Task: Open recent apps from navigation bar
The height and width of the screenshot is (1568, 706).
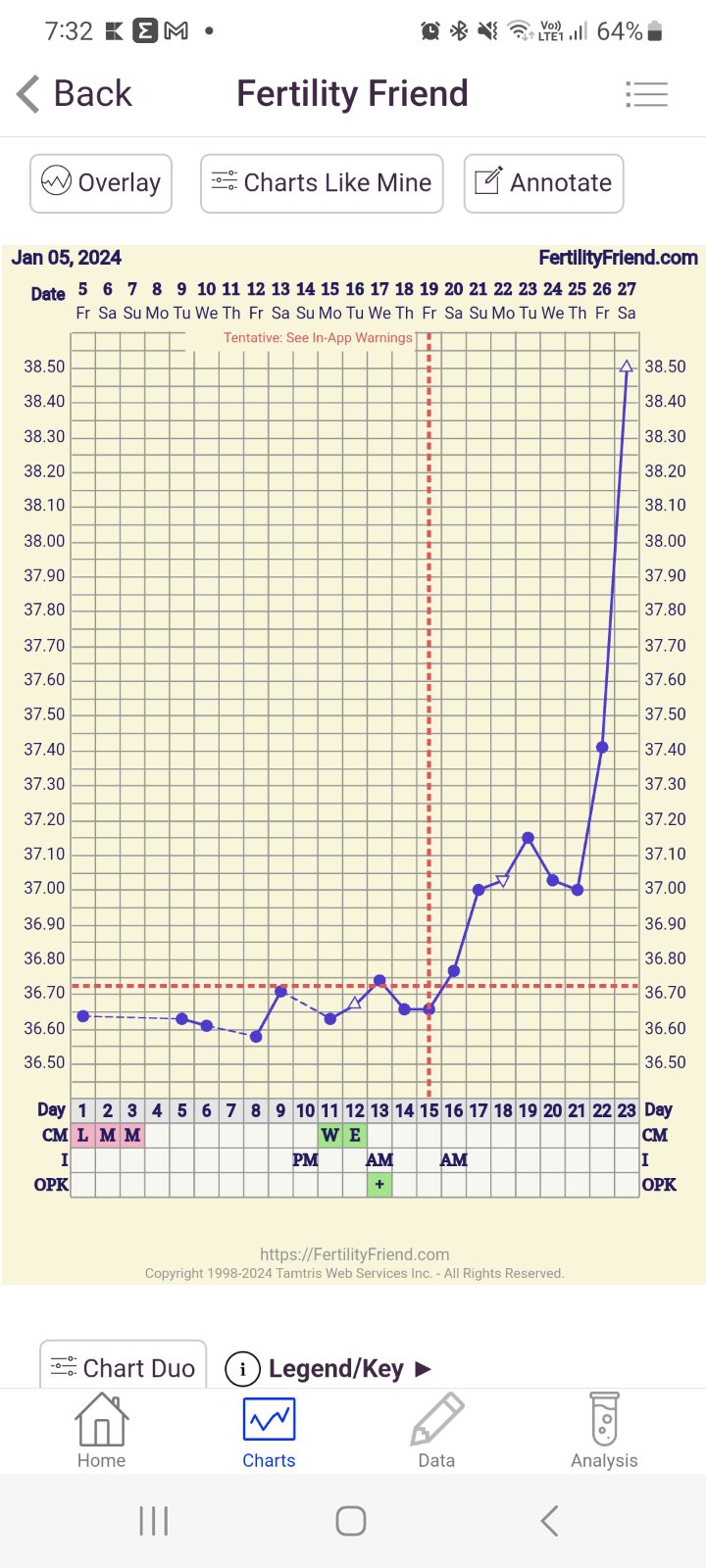Action: point(154,1521)
